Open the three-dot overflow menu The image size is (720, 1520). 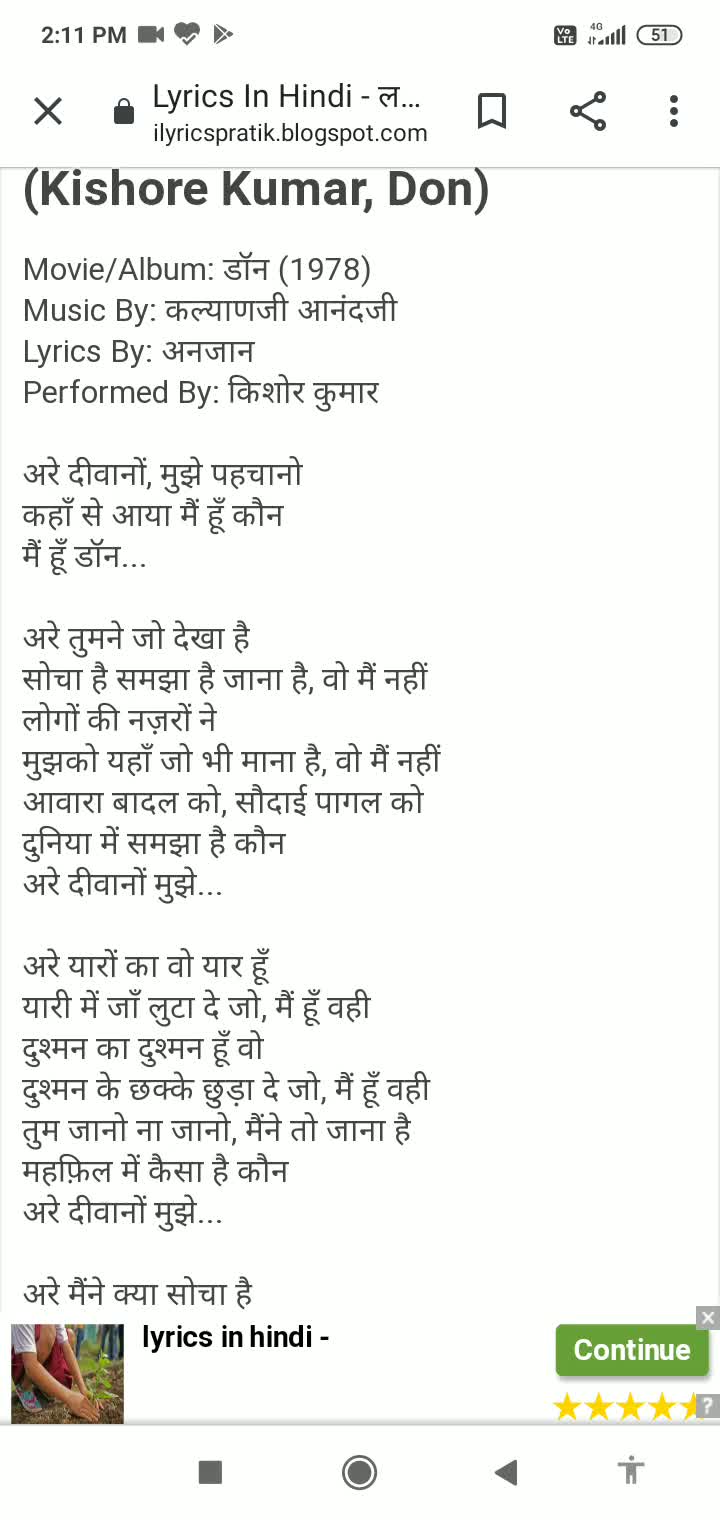674,112
